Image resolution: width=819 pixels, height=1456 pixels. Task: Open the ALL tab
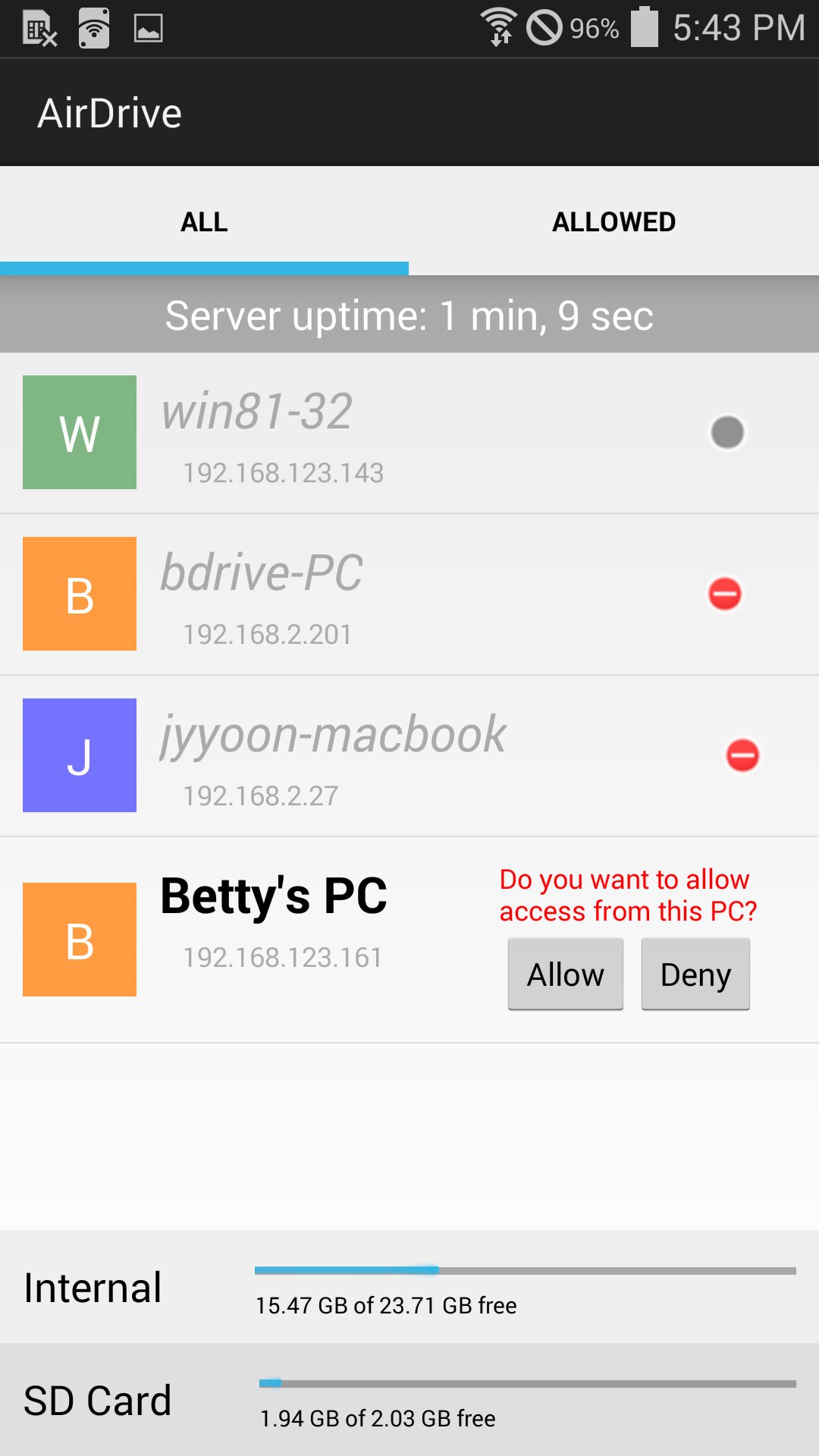[204, 221]
